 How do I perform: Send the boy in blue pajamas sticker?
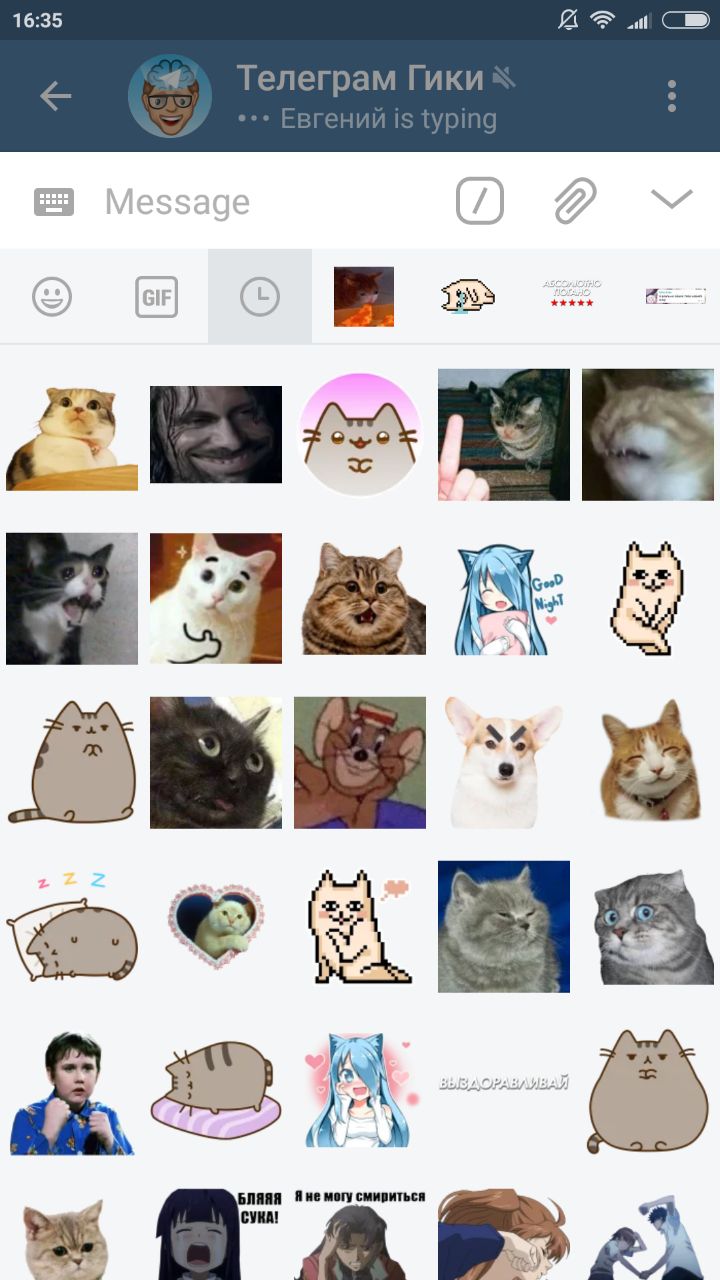[72, 1092]
